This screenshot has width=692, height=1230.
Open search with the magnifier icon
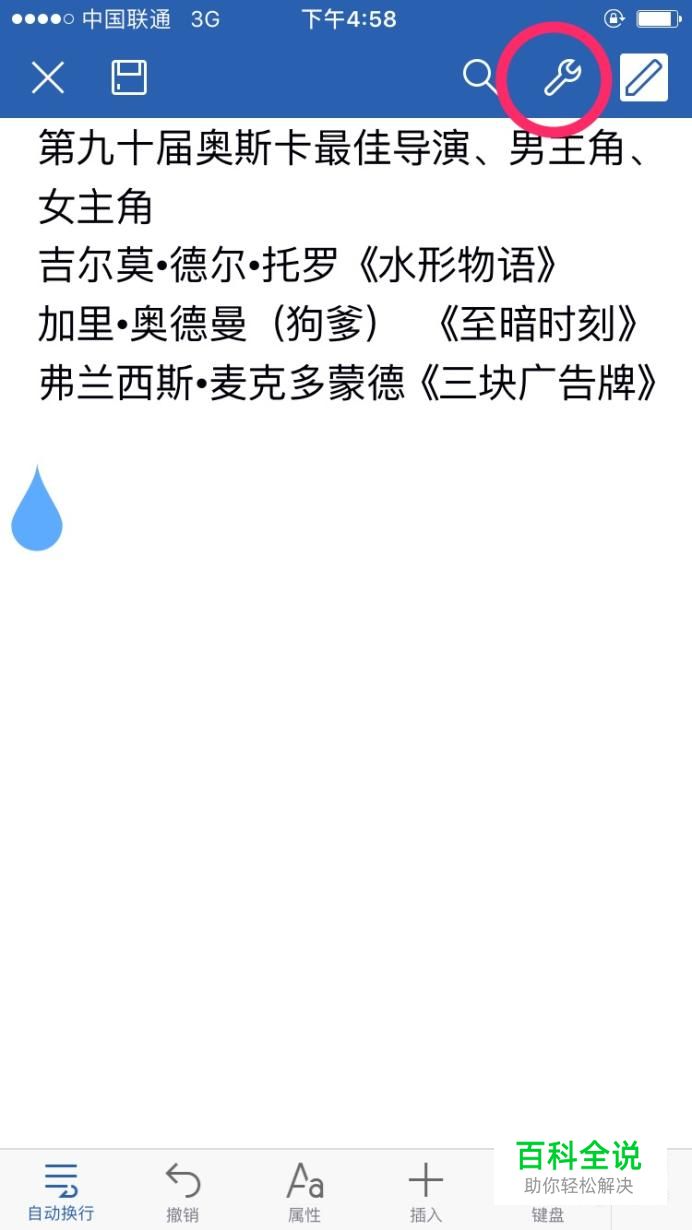point(479,77)
